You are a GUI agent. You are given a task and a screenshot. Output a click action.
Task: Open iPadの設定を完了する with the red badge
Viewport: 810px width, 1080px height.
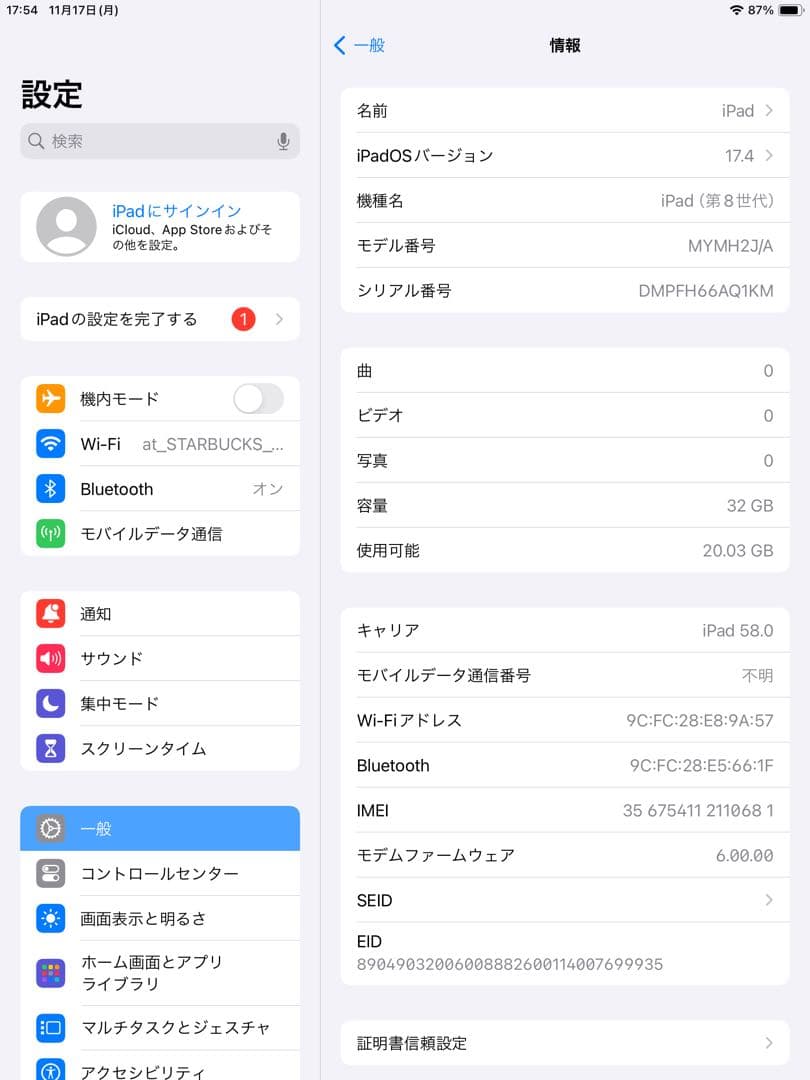click(160, 319)
